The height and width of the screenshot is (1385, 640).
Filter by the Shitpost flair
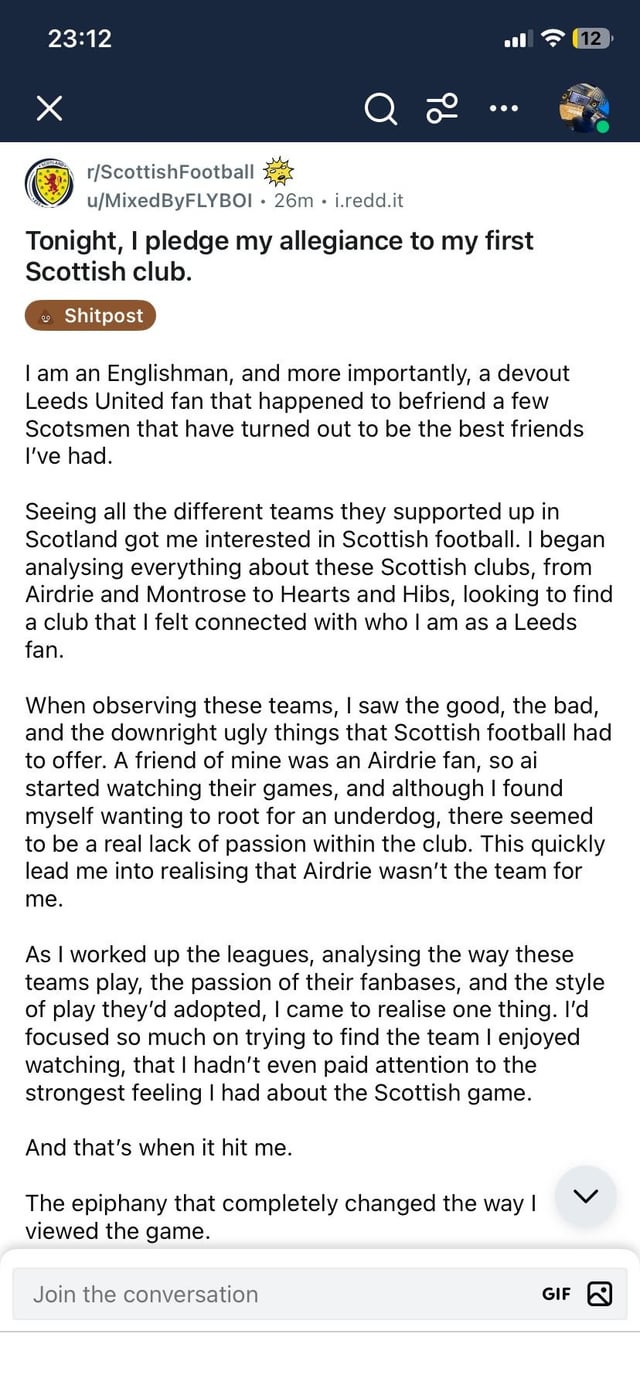point(91,316)
